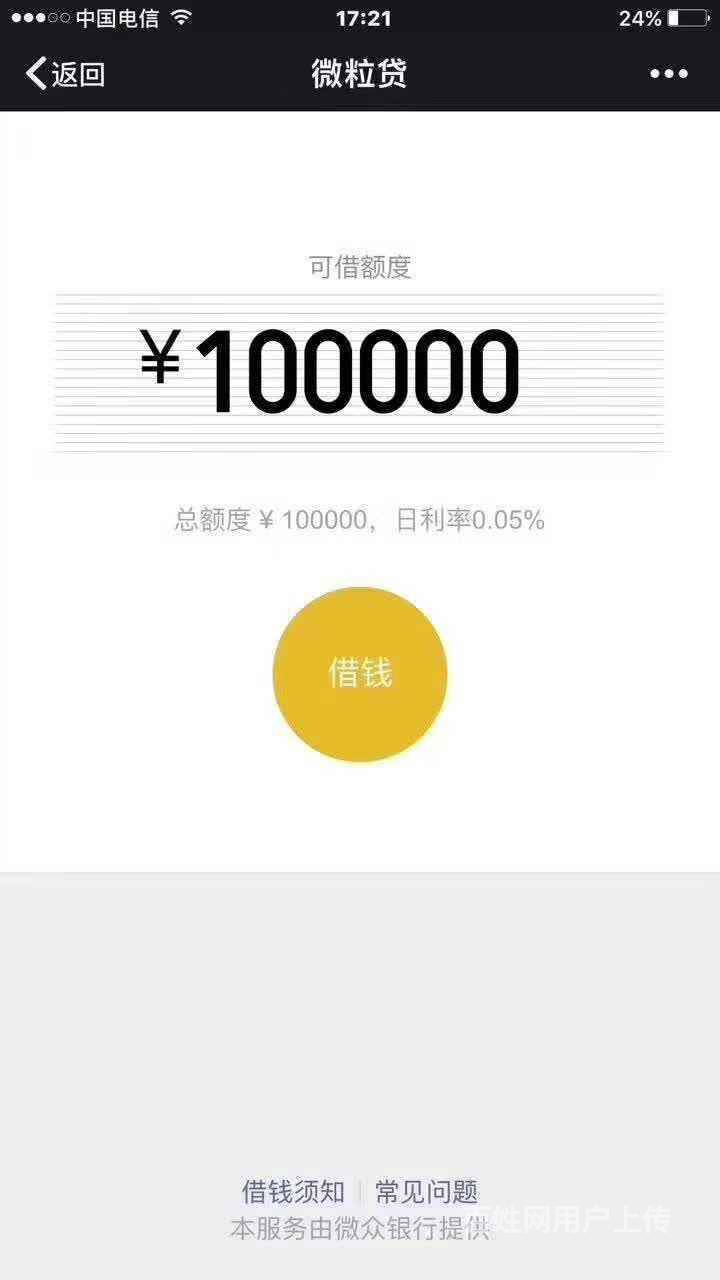Tap the 本服务由微众银行提供 footer text
Screen dimensions: 720x1280
coord(360,1231)
